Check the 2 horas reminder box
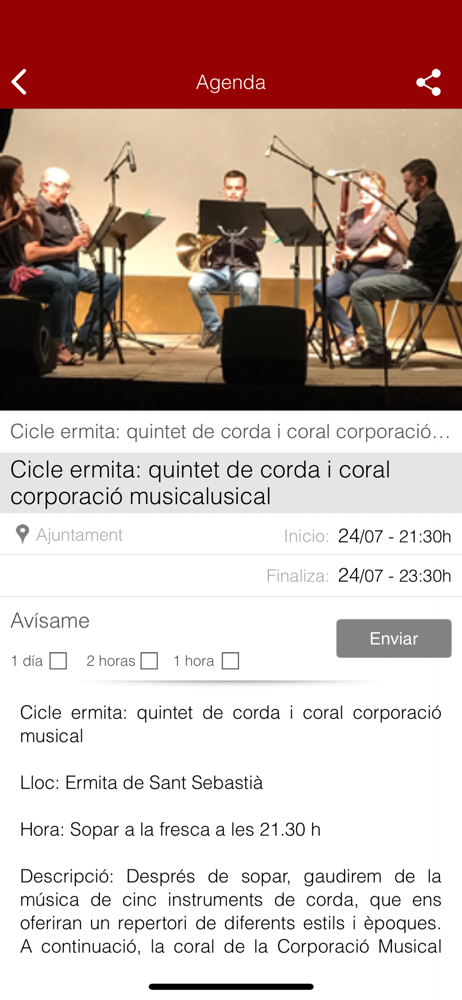This screenshot has height=1000, width=462. point(149,661)
